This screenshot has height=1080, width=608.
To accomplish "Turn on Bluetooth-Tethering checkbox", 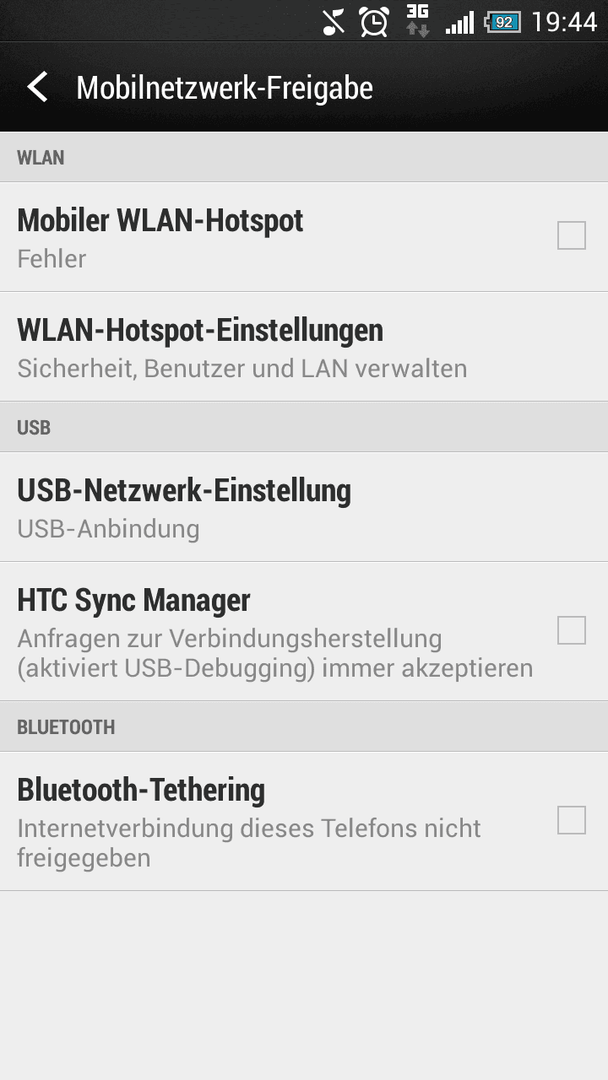I will 571,820.
